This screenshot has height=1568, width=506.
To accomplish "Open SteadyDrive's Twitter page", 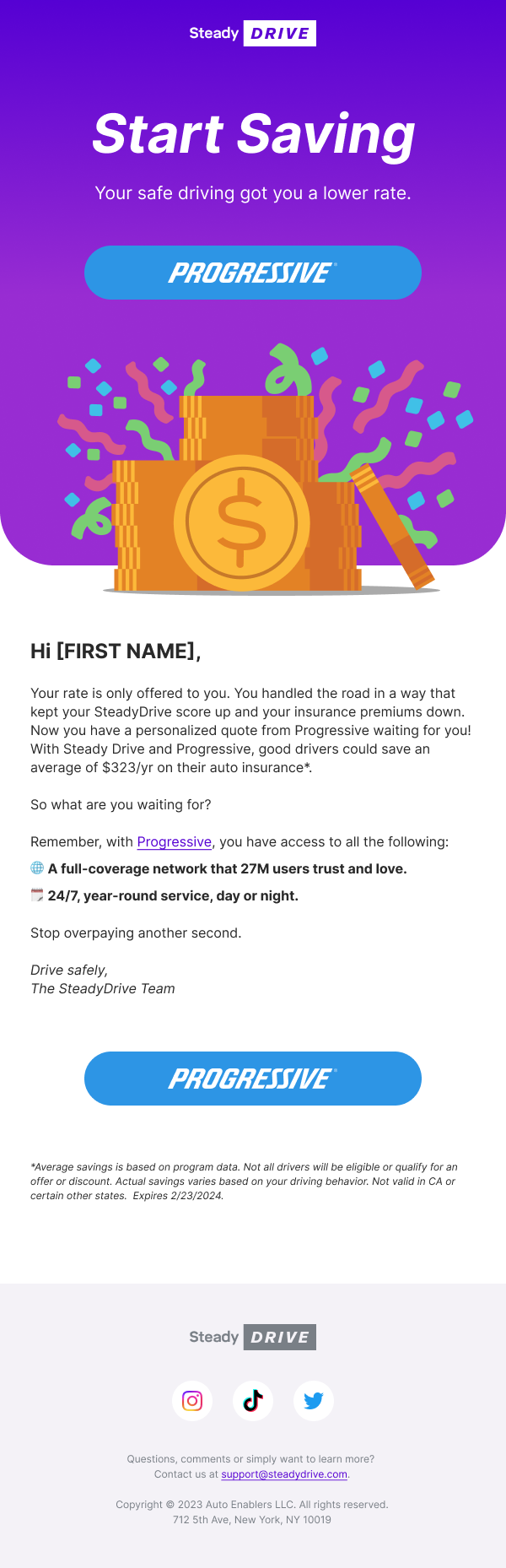I will tap(314, 1401).
